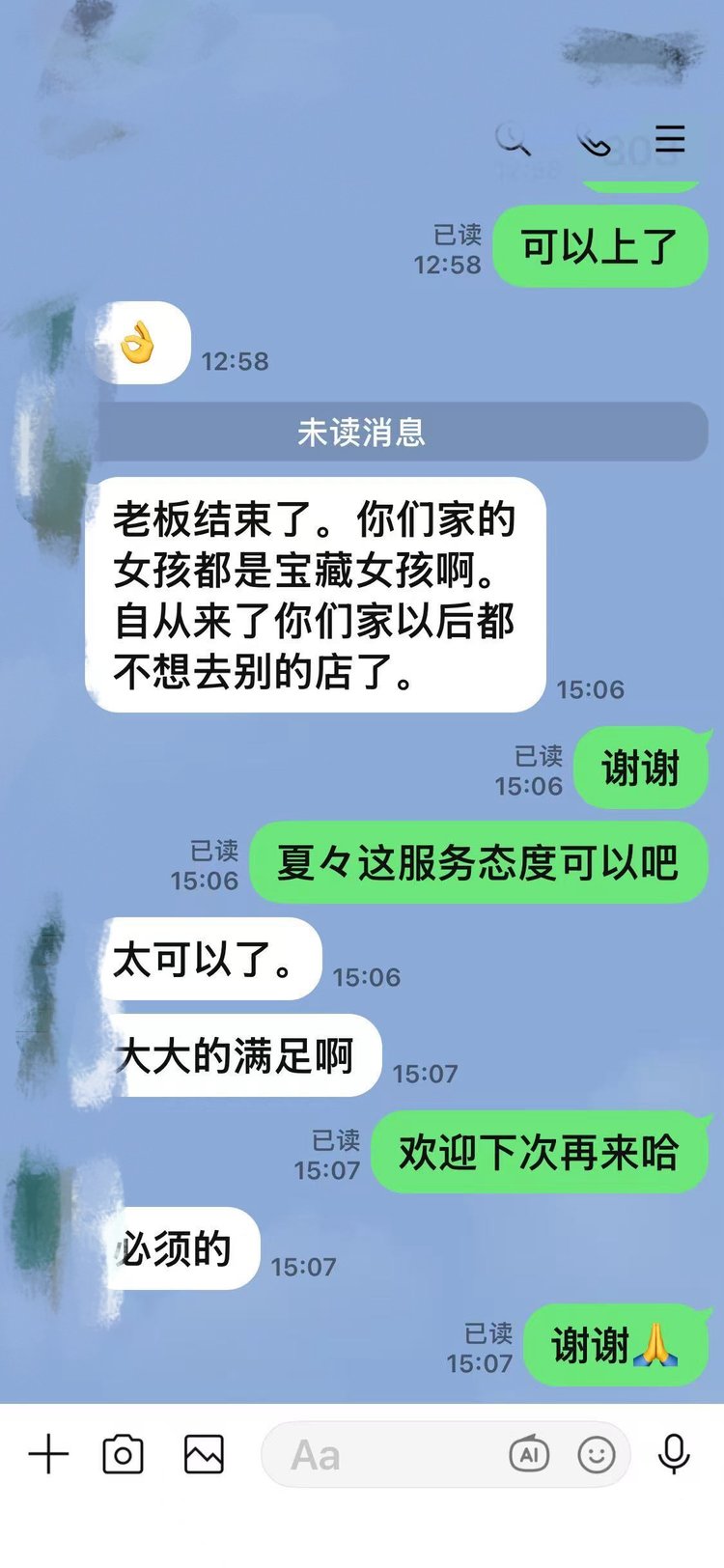Pick an image from the gallery
This screenshot has height=1568, width=724.
(x=204, y=1454)
